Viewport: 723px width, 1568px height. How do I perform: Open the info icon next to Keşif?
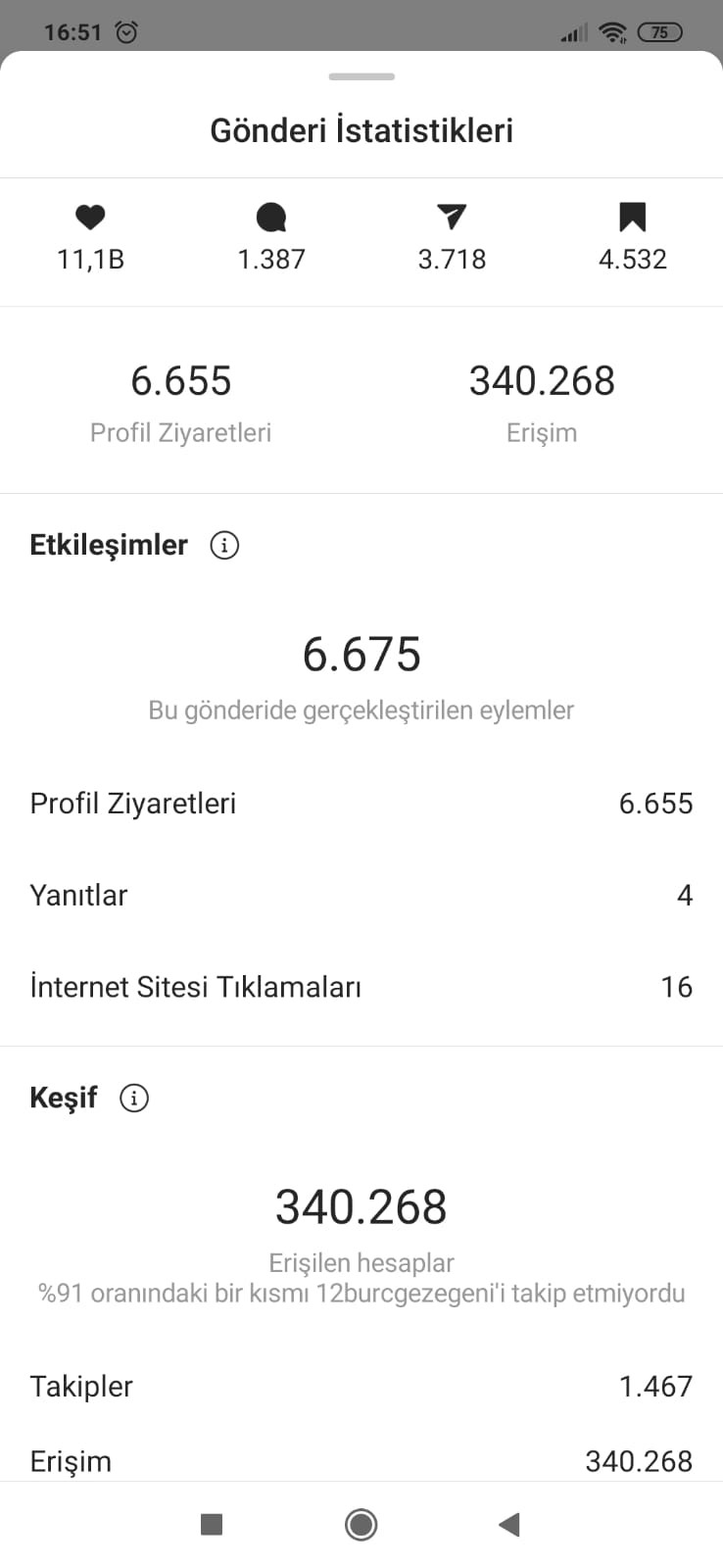click(x=134, y=1098)
